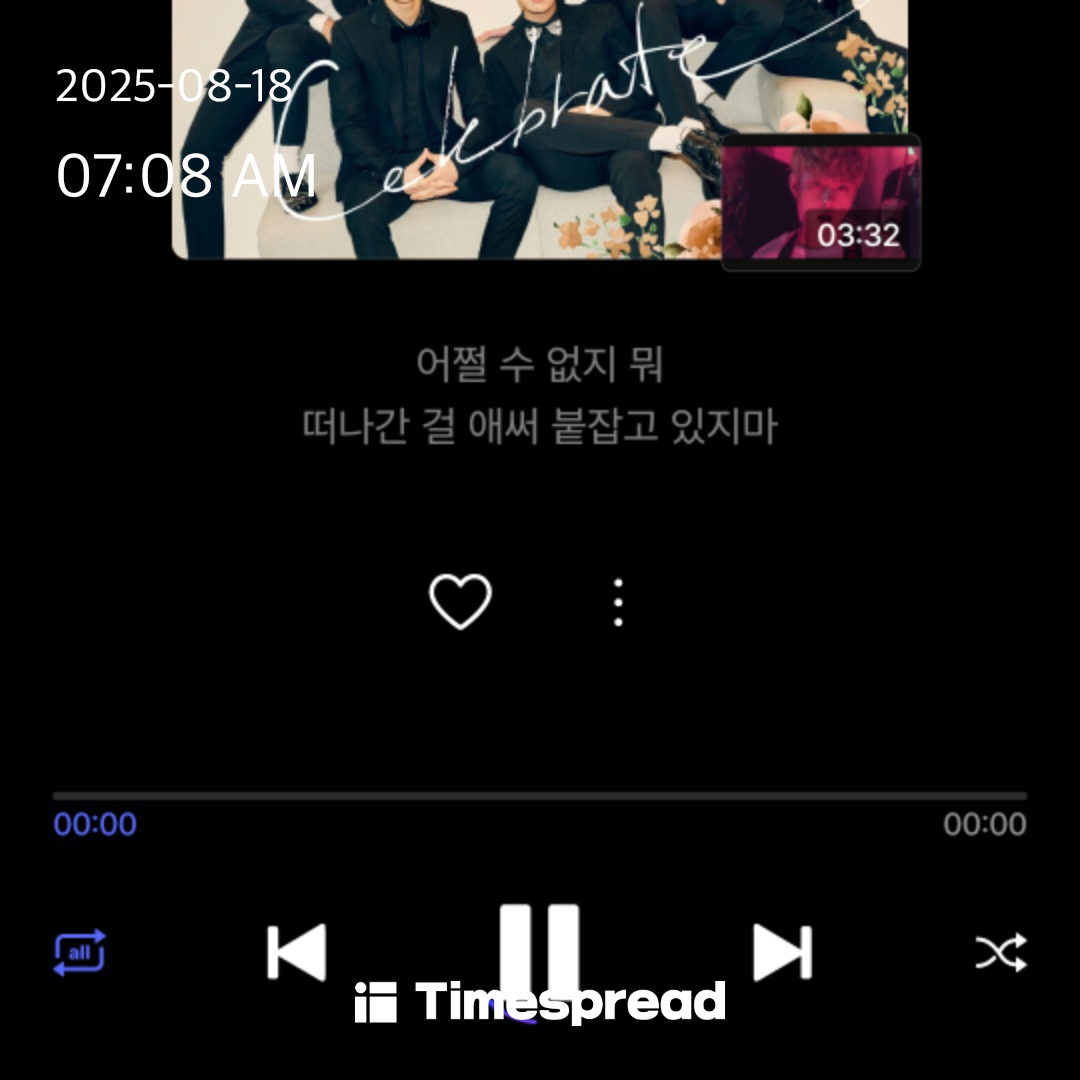Open the full lyrics view
This screenshot has height=1080, width=1080.
coord(540,395)
